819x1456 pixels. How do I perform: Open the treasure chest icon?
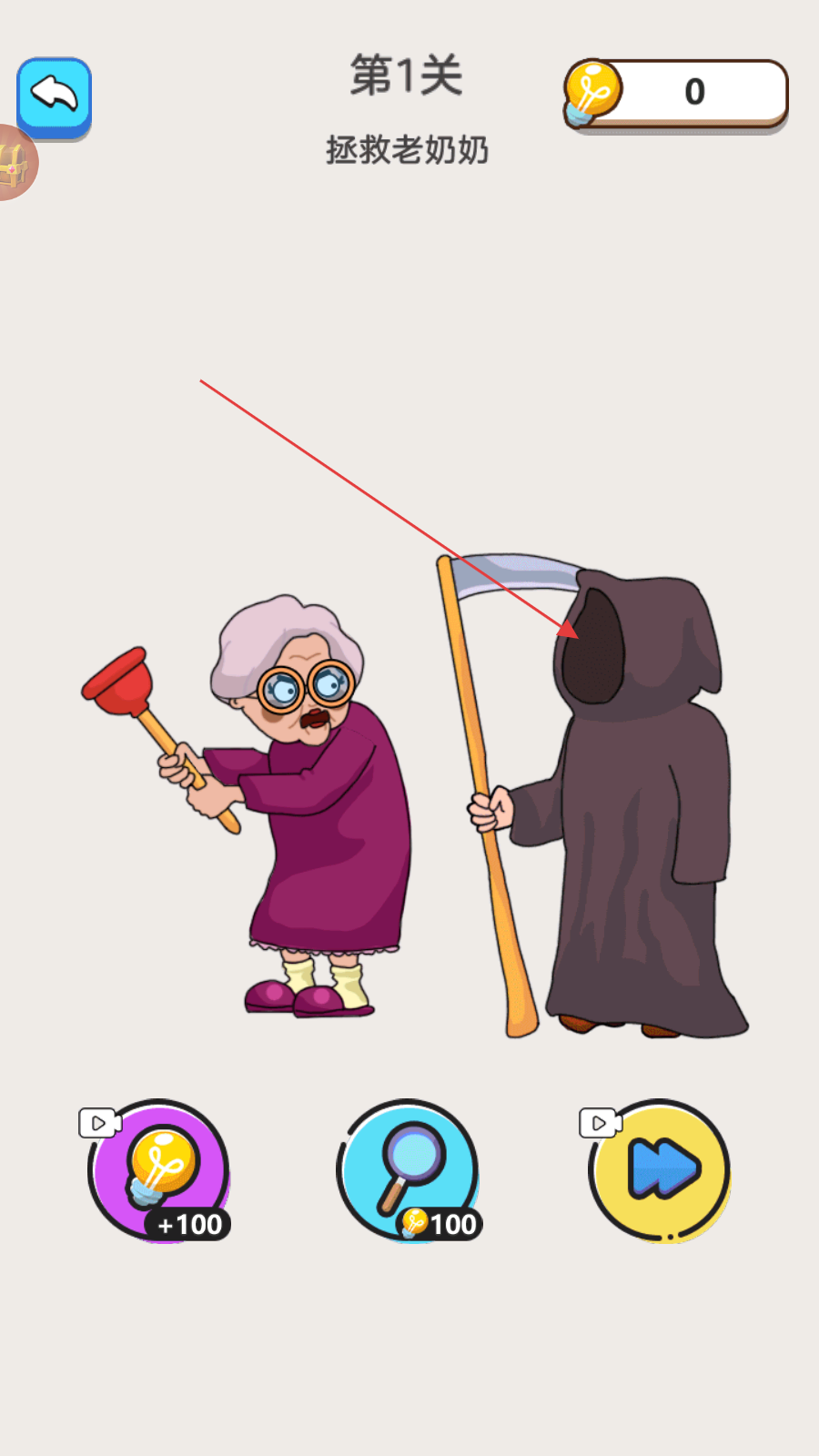click(16, 163)
